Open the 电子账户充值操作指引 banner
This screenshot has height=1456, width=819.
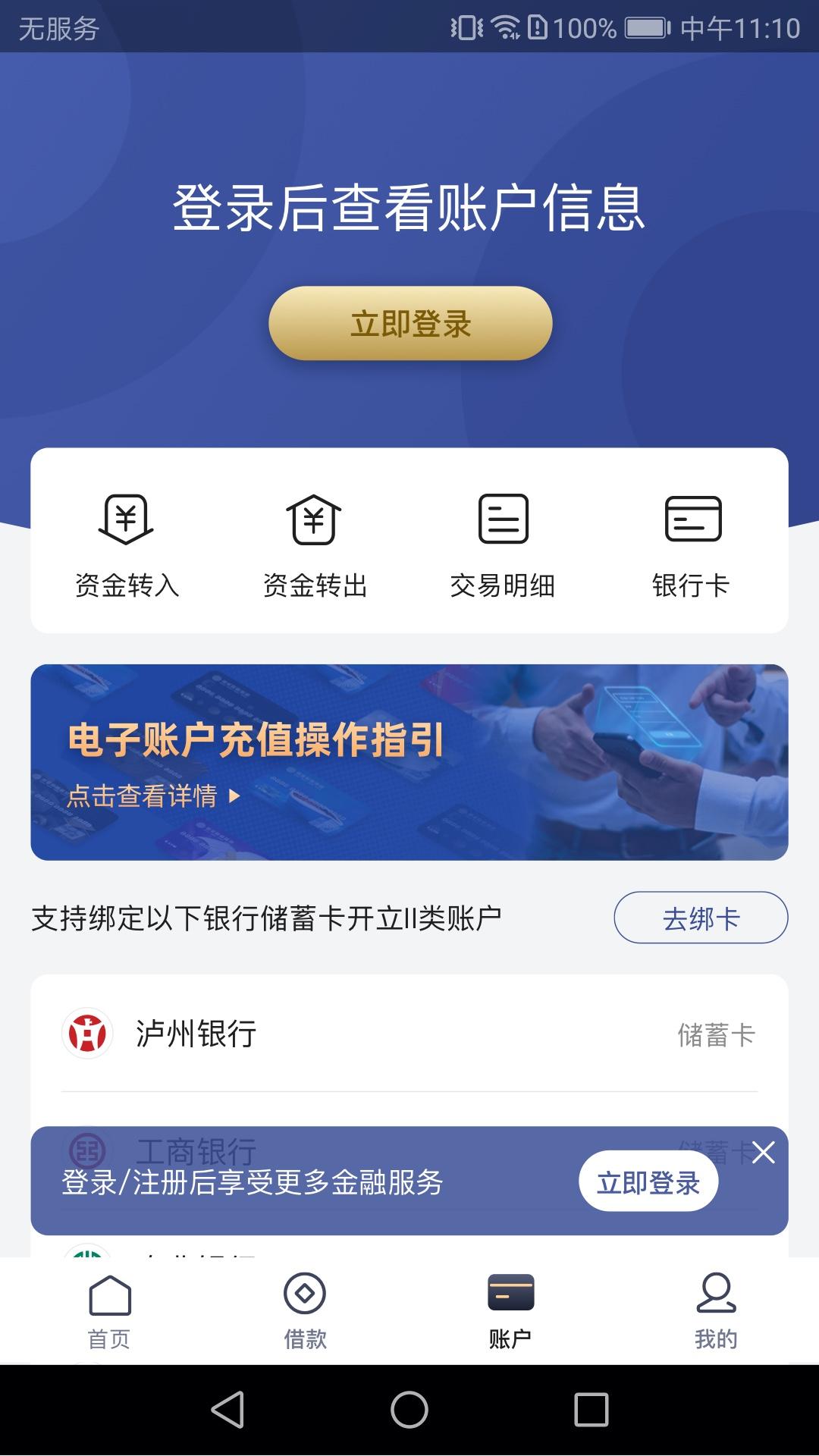(x=409, y=762)
